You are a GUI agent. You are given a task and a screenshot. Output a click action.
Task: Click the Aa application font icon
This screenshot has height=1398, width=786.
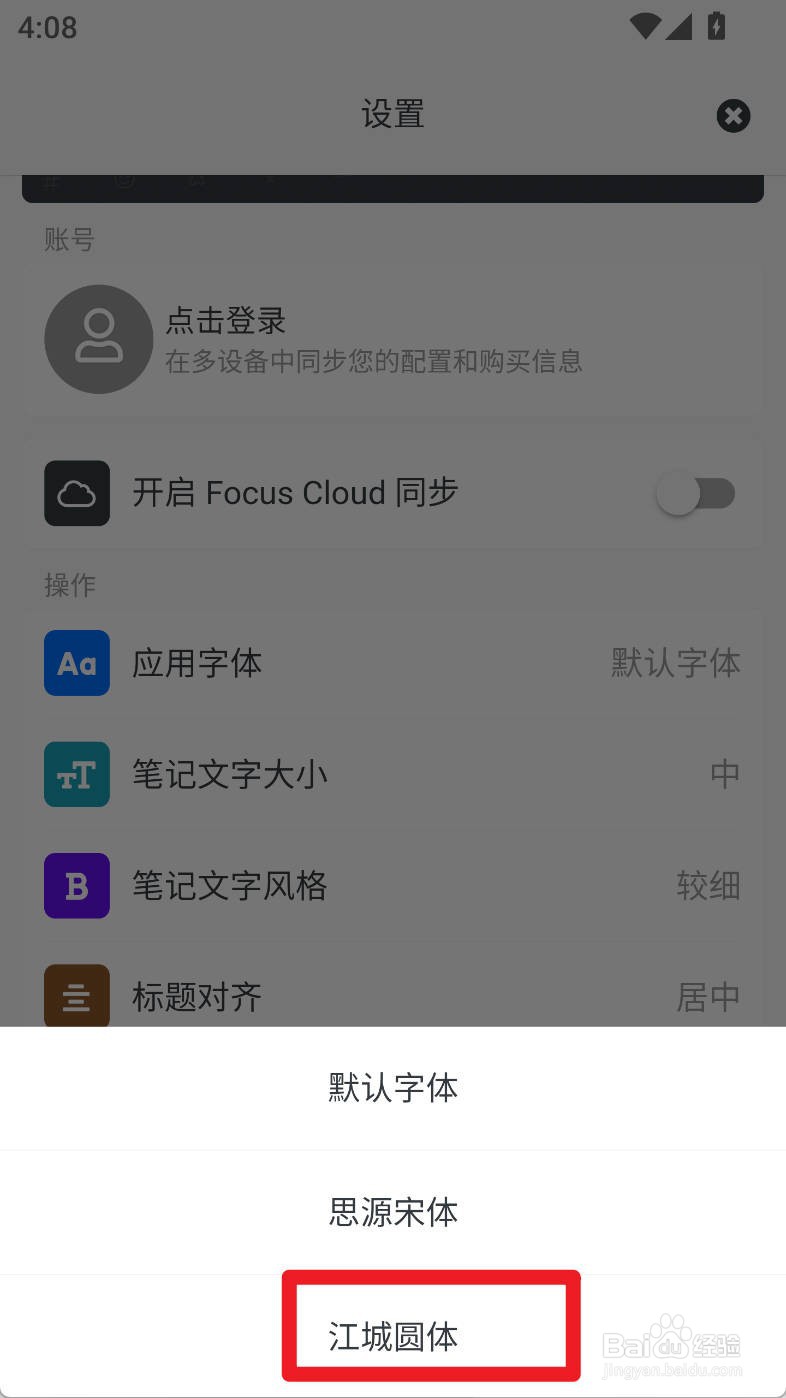click(x=76, y=663)
